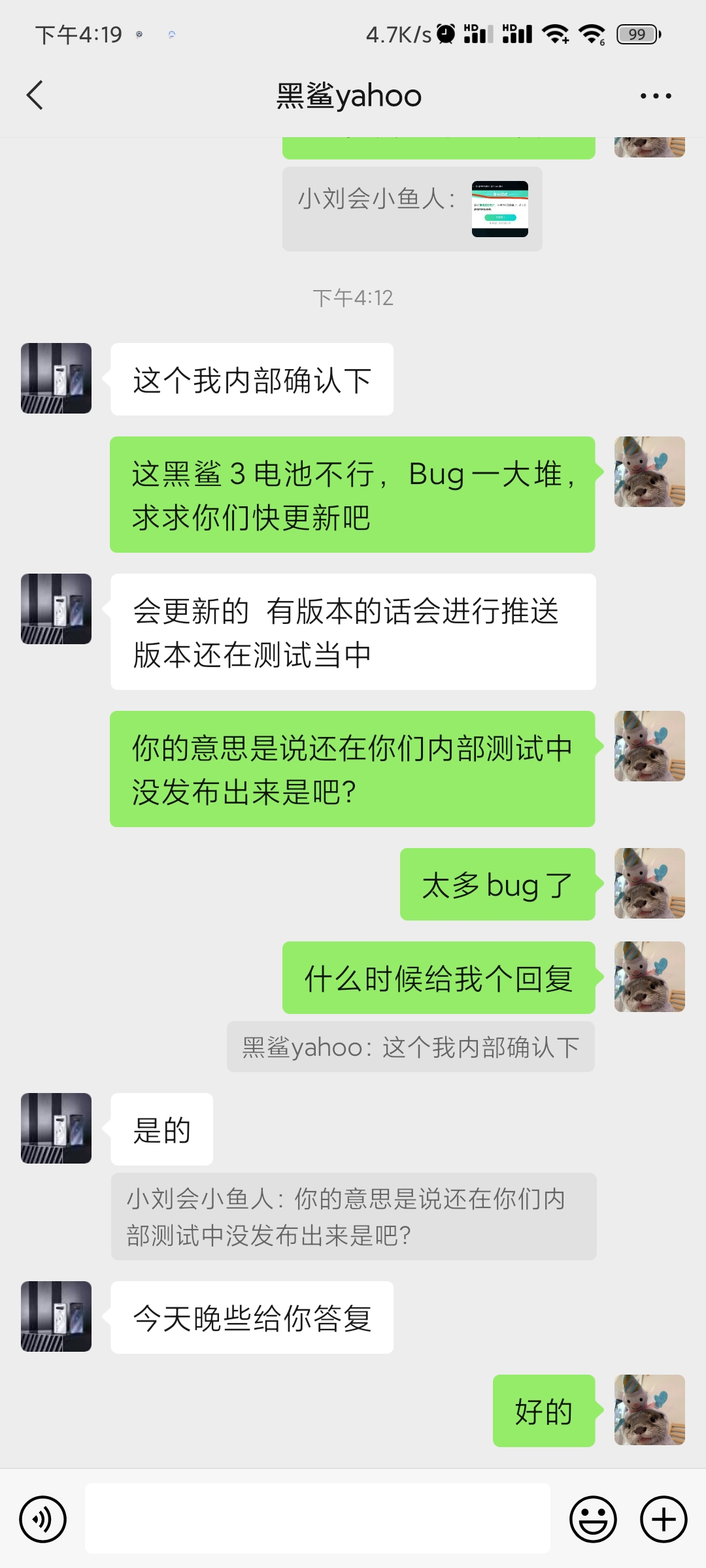Open the three-dot chat options menu
The height and width of the screenshot is (1568, 706).
click(x=656, y=96)
